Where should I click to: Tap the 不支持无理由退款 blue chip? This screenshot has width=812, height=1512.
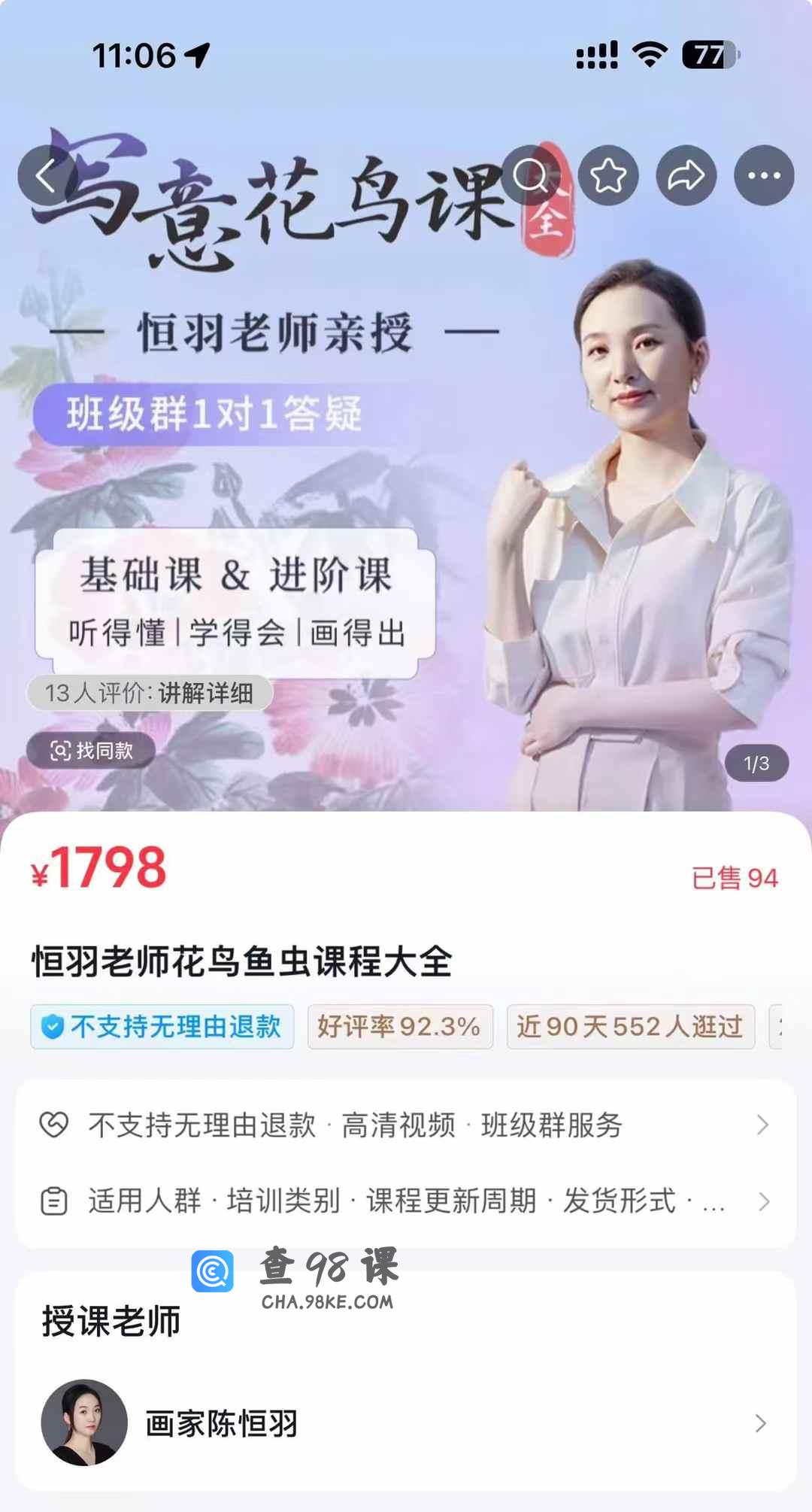[x=162, y=1026]
